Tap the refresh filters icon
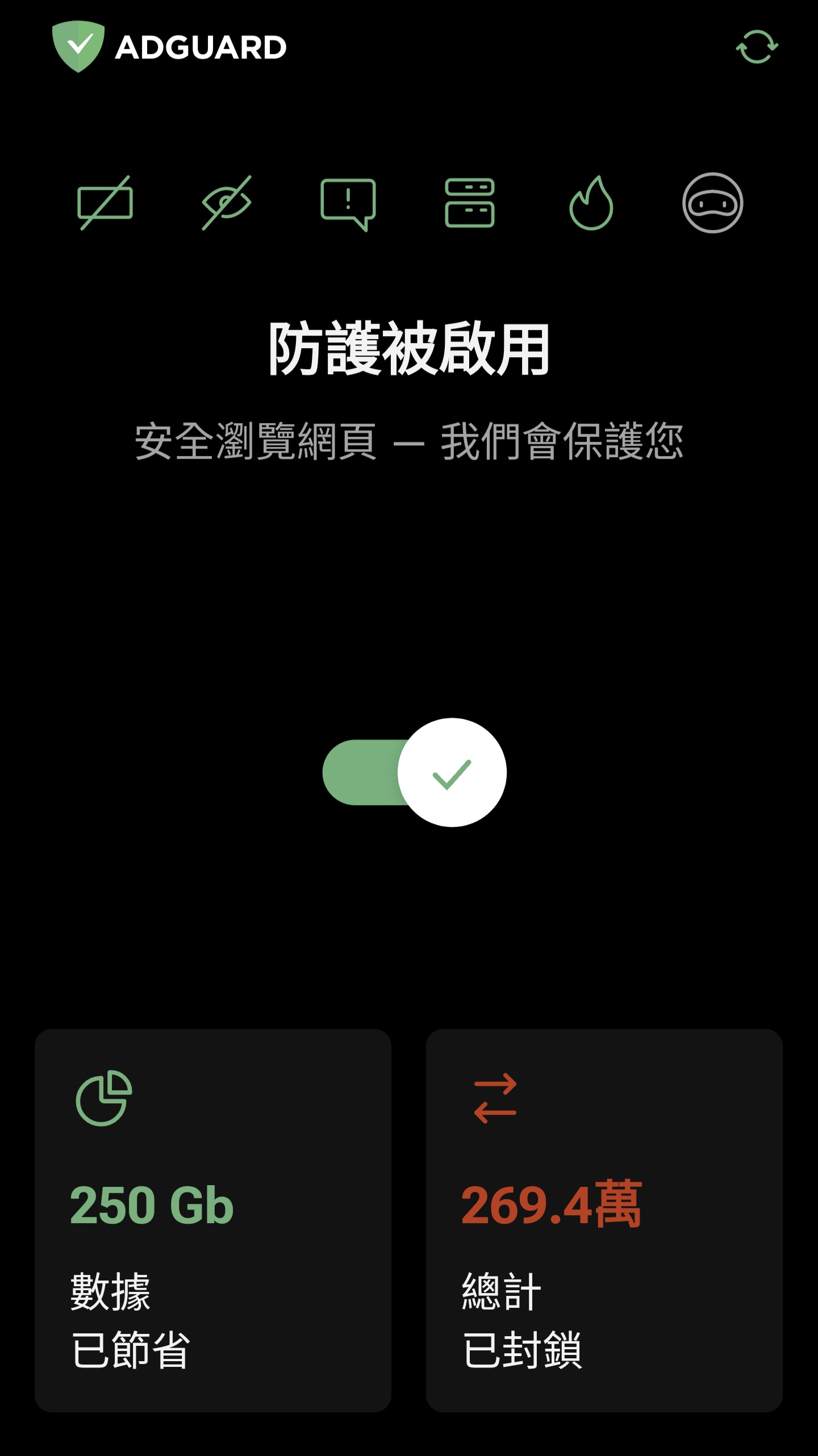 757,47
